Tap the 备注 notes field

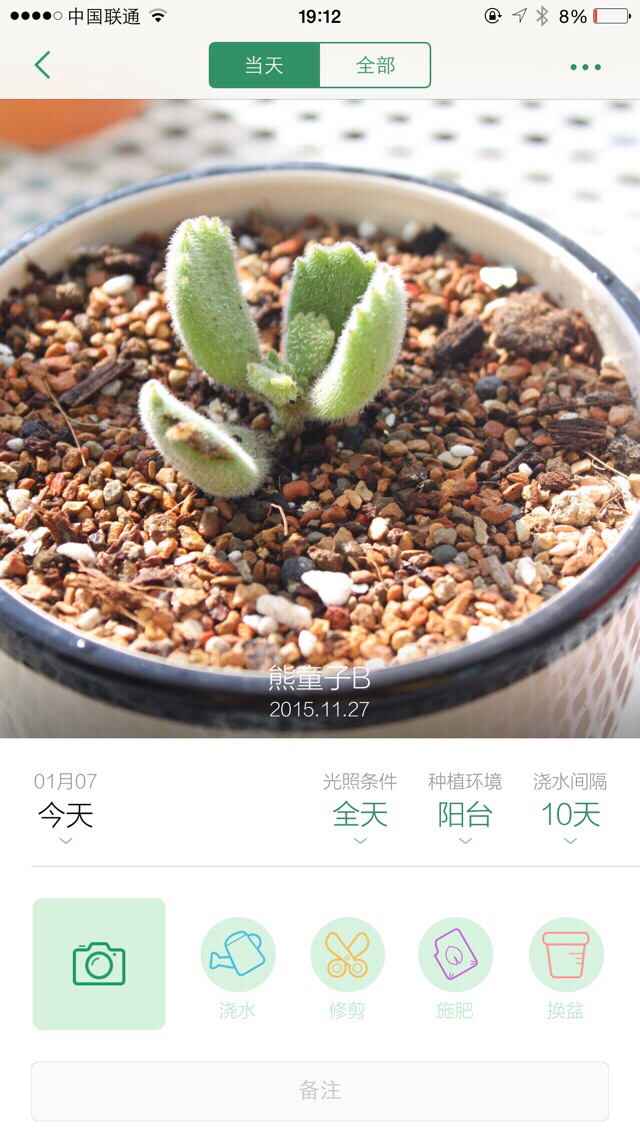[x=320, y=1091]
